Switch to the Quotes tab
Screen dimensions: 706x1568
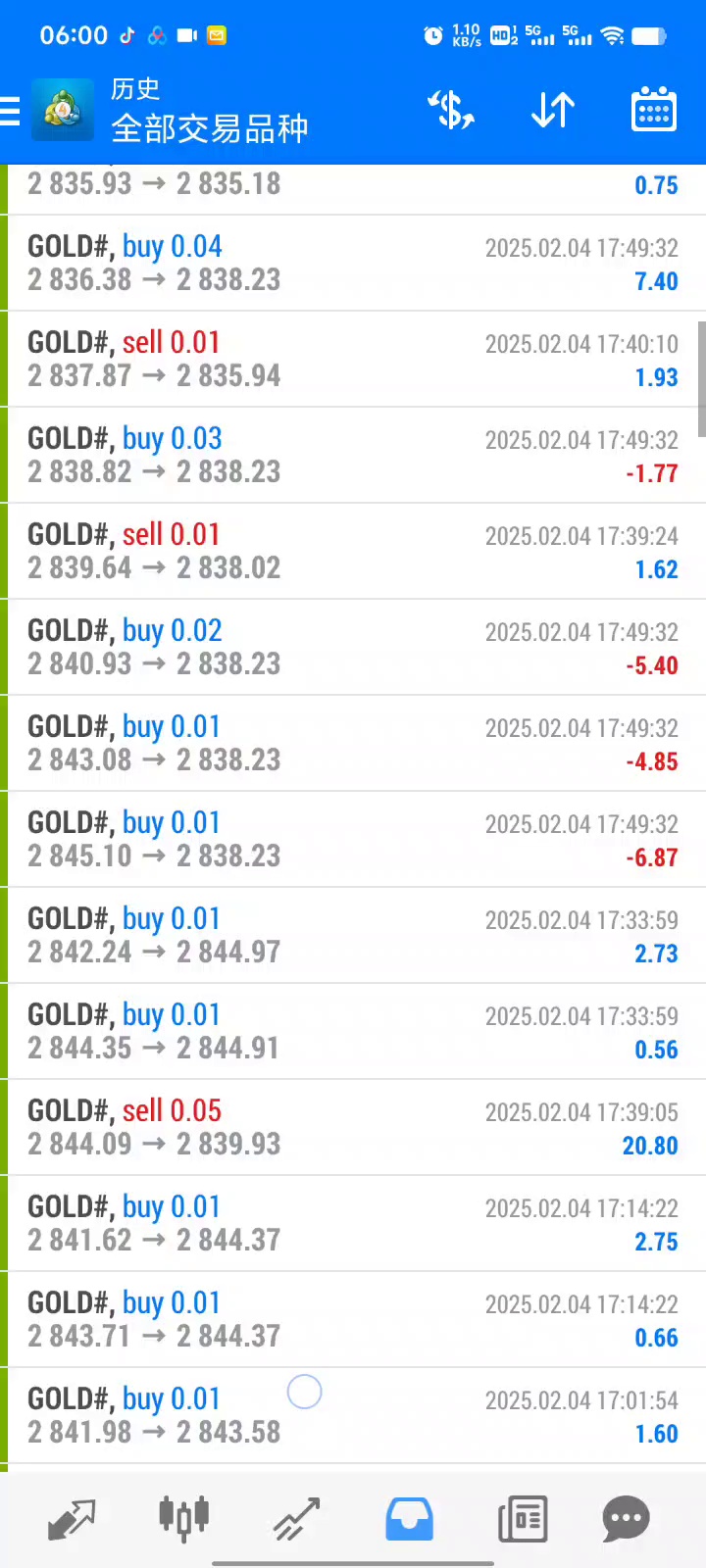(x=72, y=1519)
